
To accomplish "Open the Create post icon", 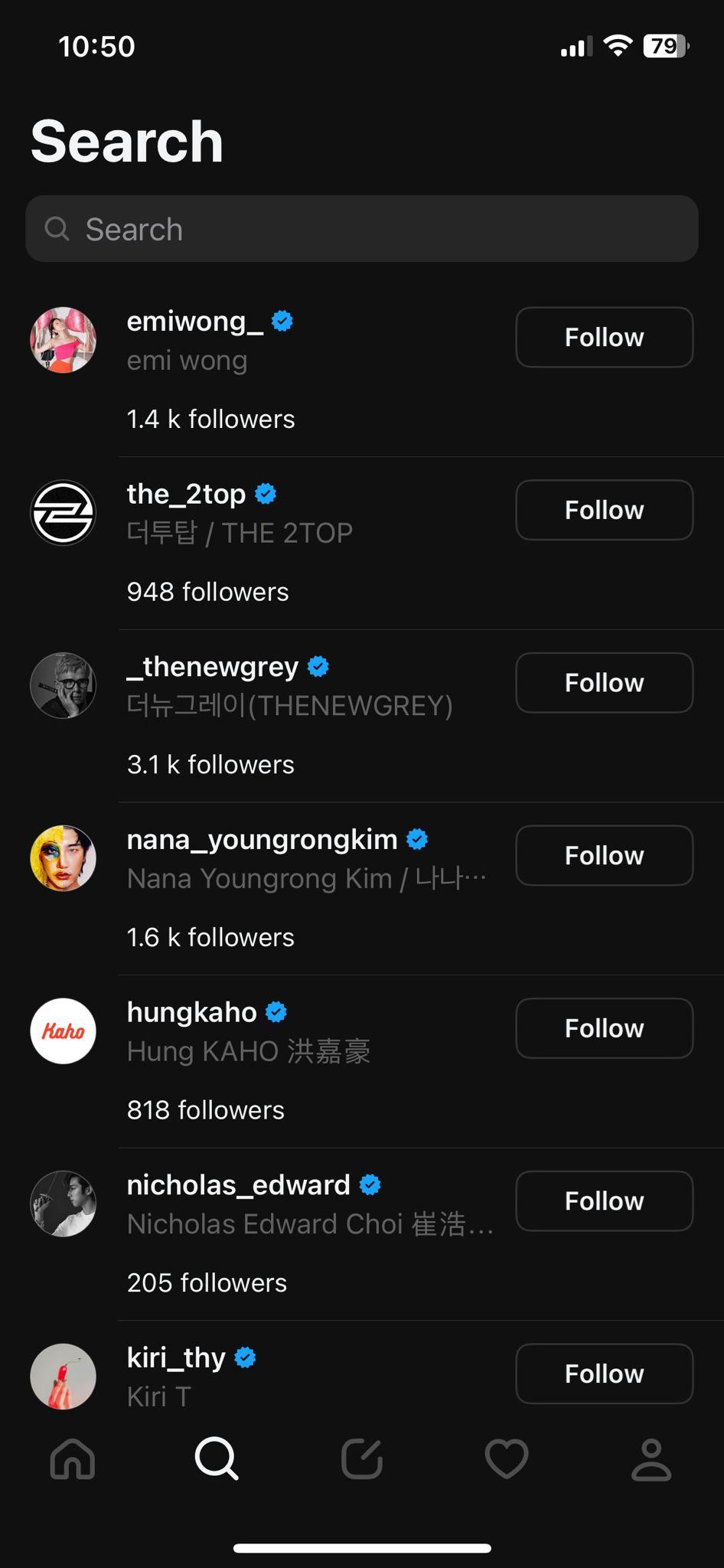I will click(362, 1459).
